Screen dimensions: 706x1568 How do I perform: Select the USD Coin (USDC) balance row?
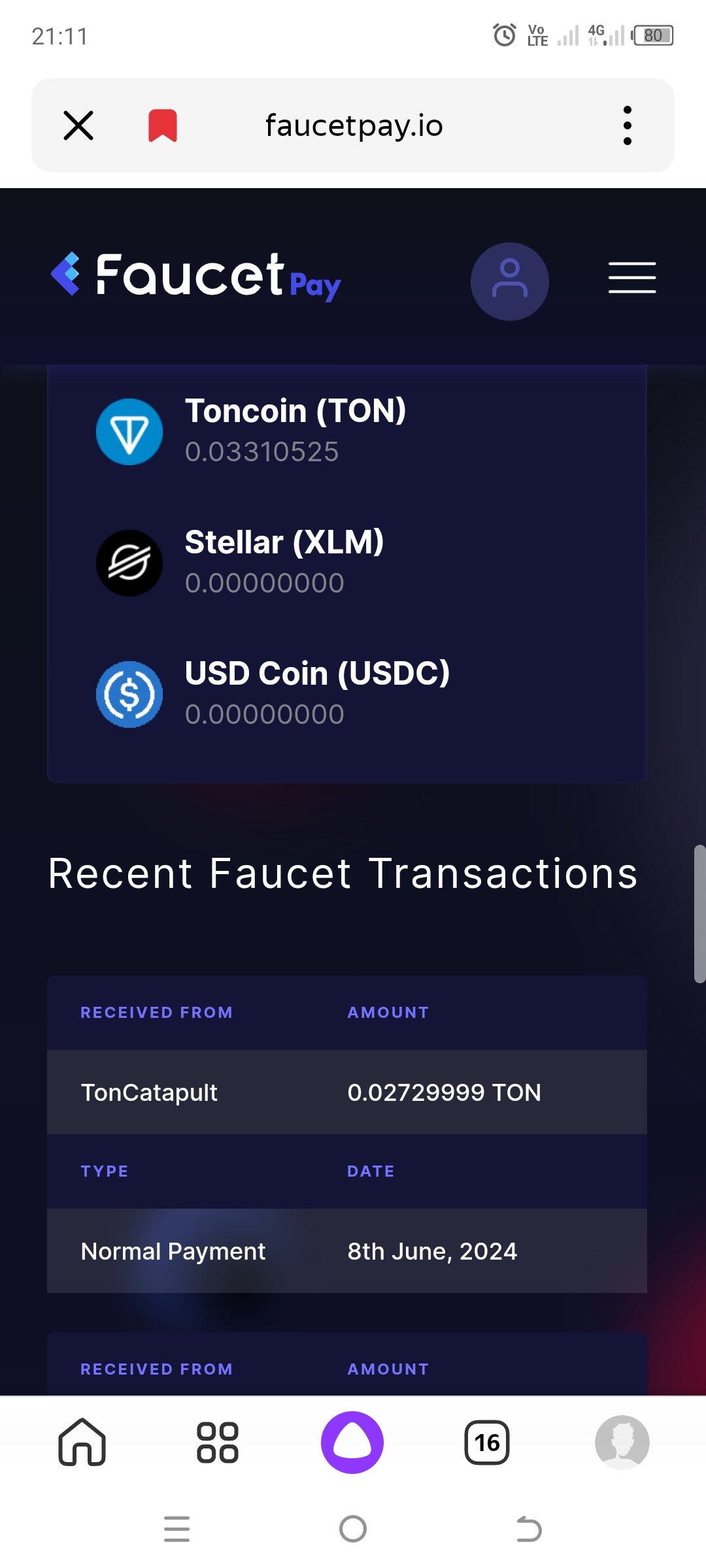pyautogui.click(x=346, y=694)
